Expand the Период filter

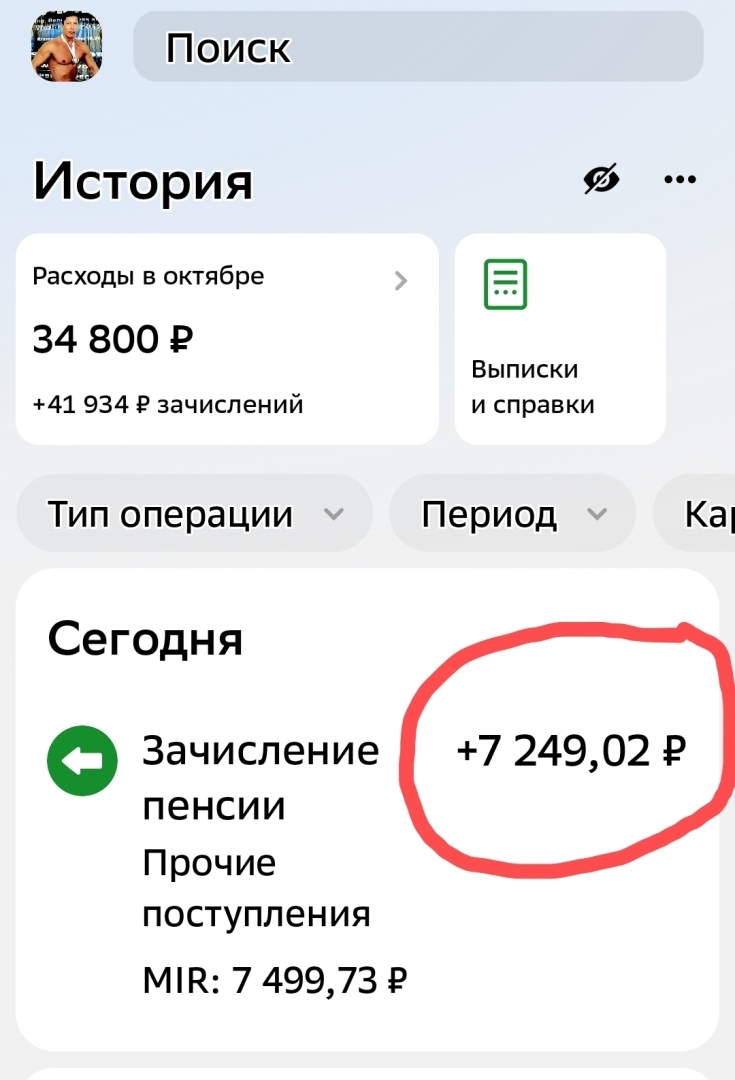tap(512, 514)
